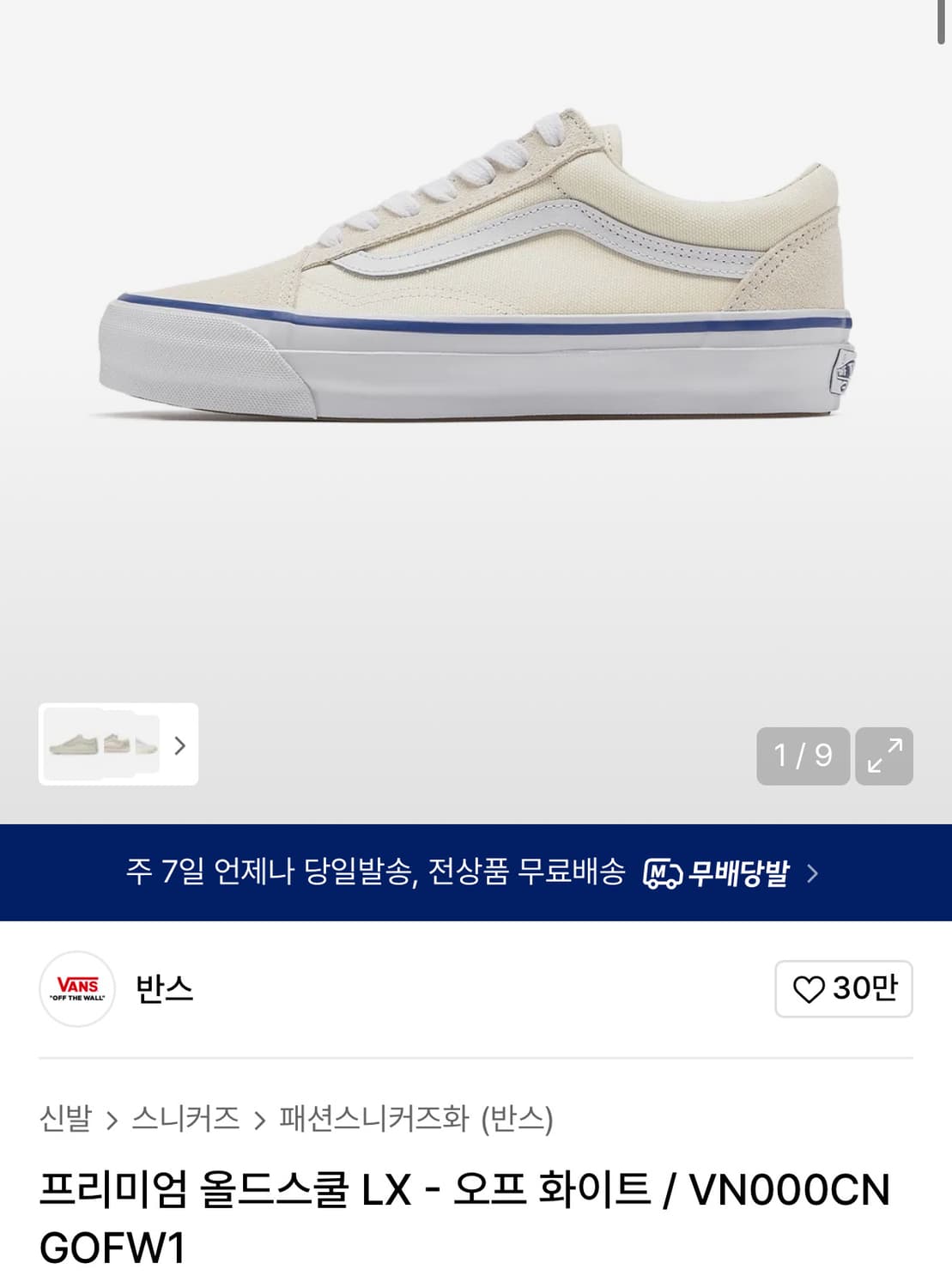
Task: Open the 패션스니커즈화 (반스) category
Action: [x=415, y=1119]
